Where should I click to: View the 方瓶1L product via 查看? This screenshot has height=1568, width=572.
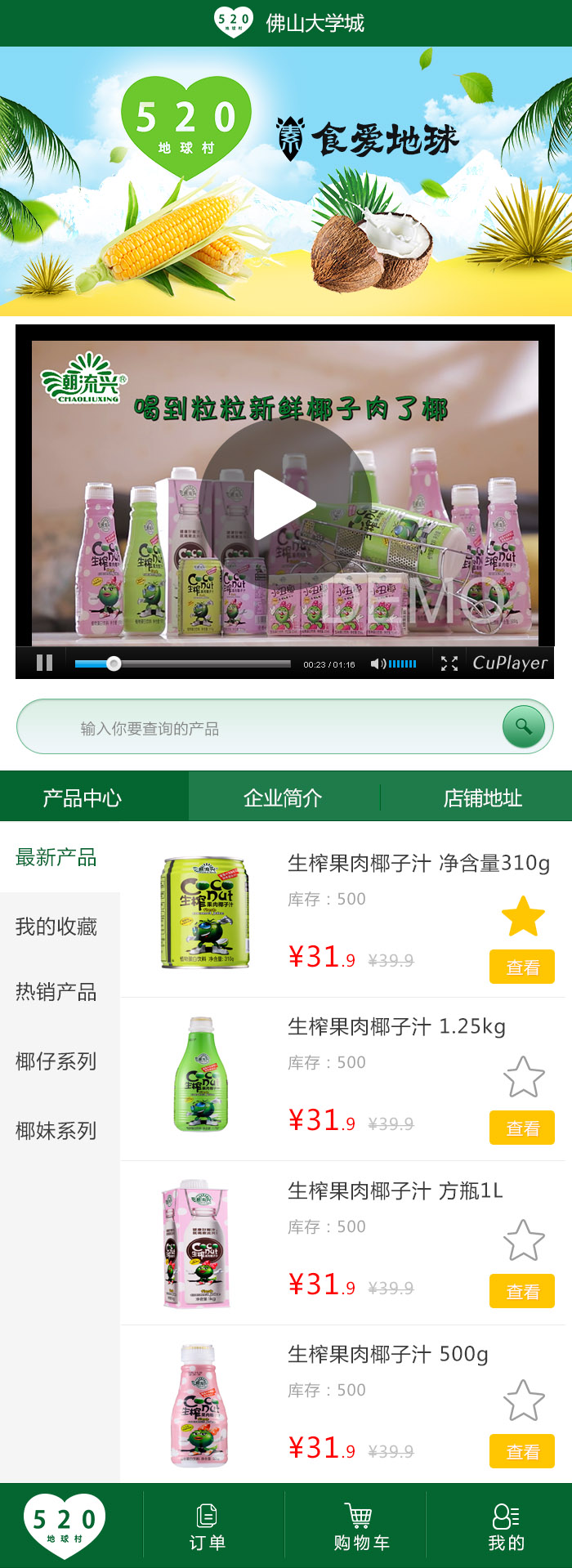tap(522, 1292)
